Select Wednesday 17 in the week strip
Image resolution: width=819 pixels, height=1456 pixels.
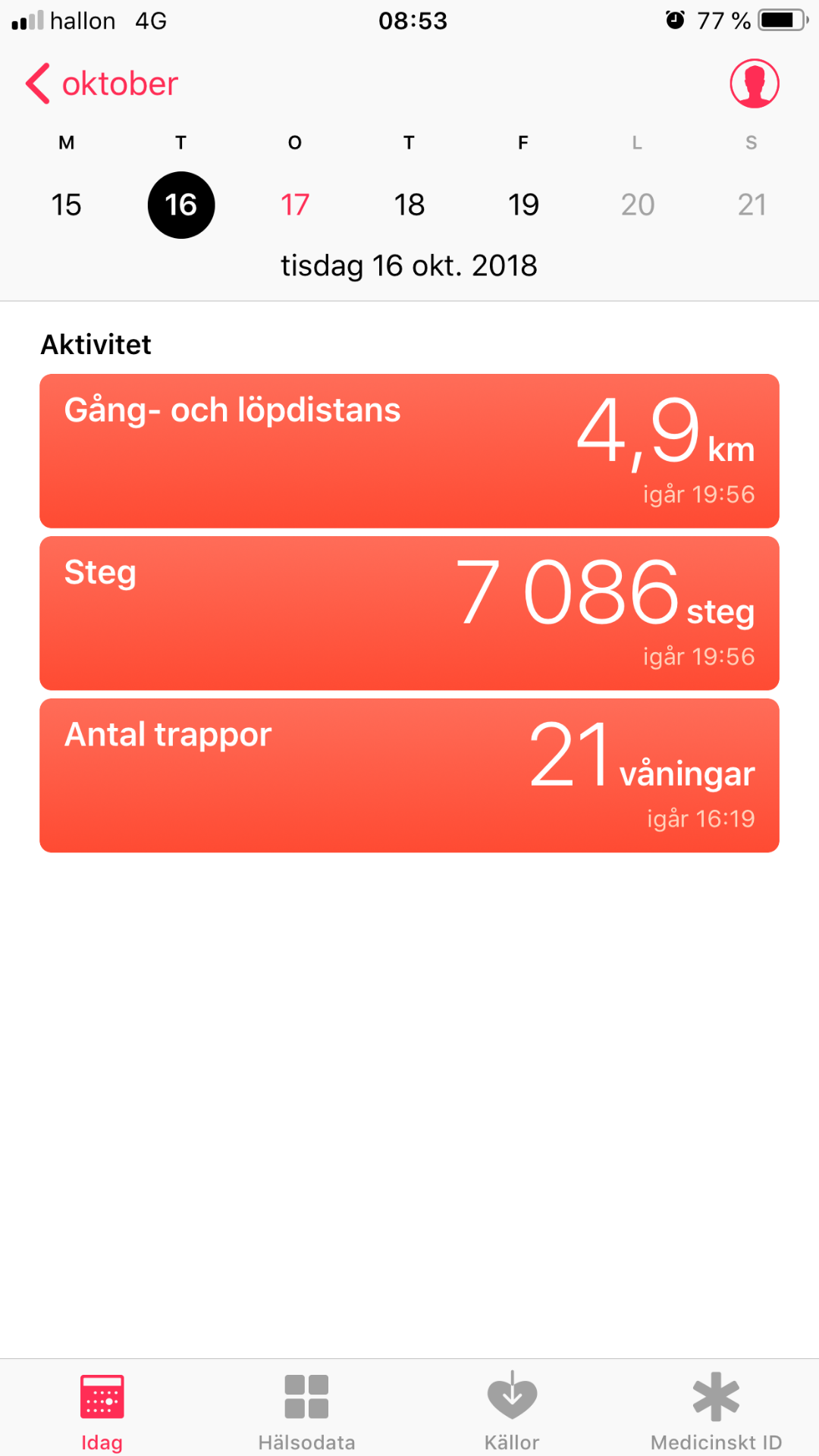295,205
